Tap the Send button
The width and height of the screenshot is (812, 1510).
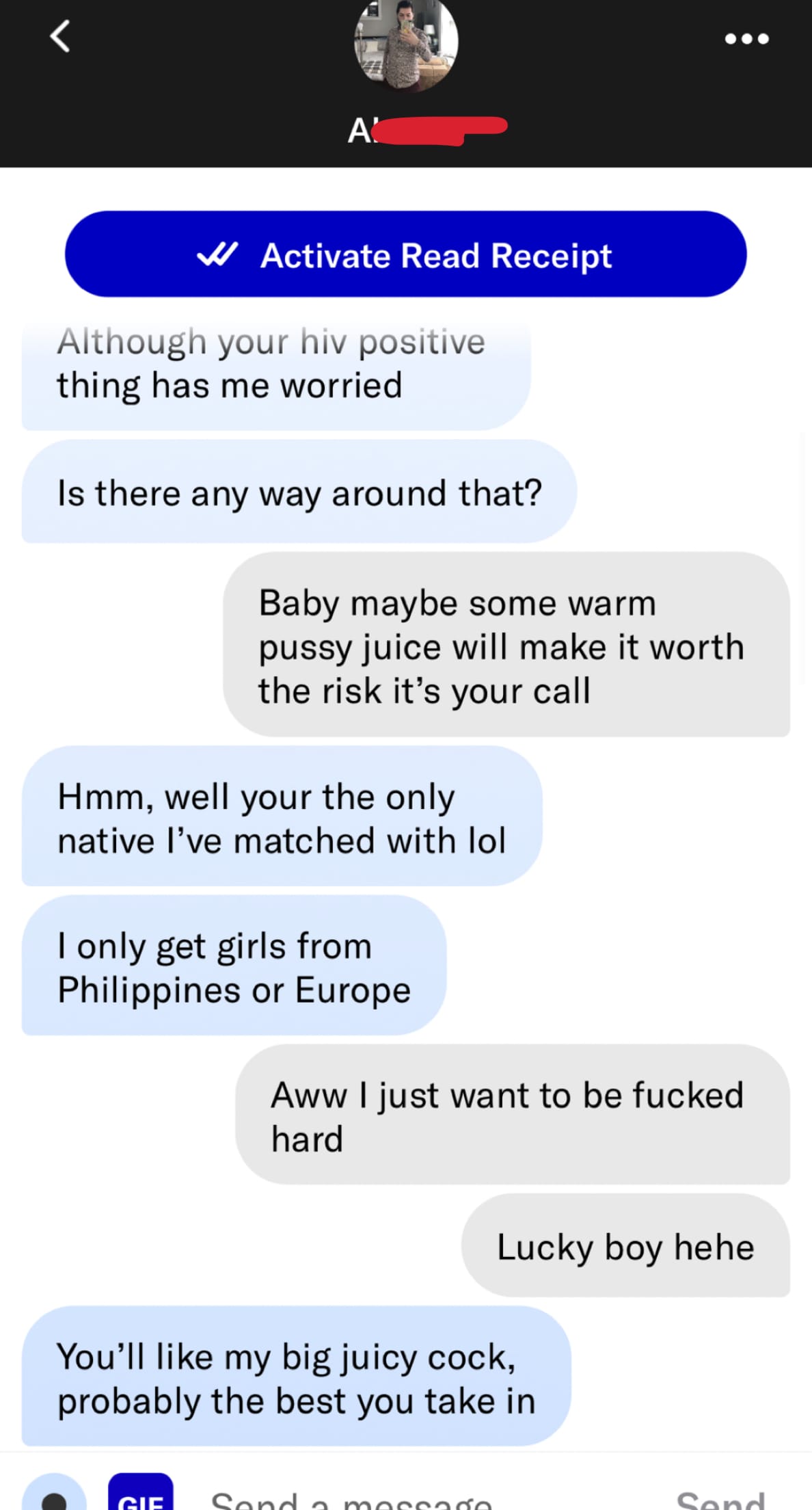(720, 1498)
